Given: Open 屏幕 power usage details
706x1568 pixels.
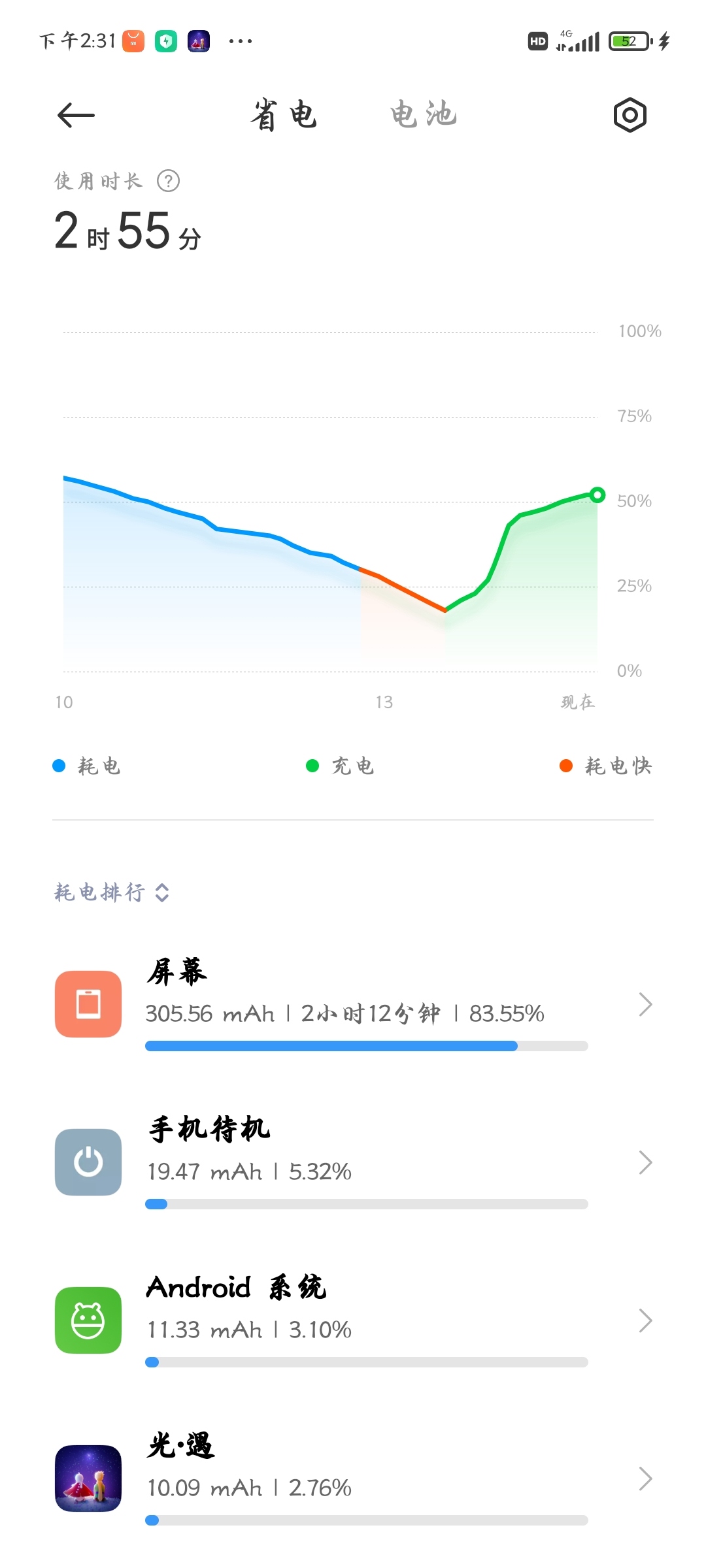Looking at the screenshot, I should 353,1004.
